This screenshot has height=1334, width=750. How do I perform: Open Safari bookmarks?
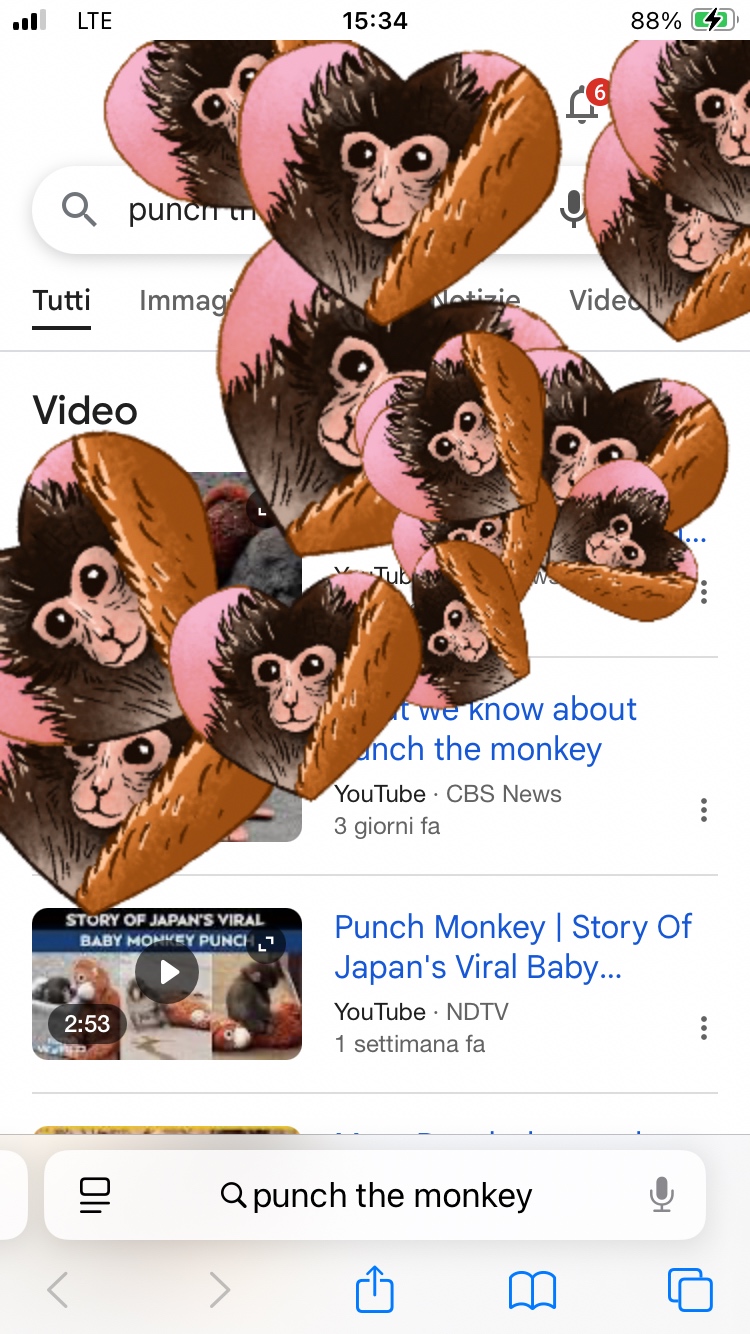pos(532,1290)
